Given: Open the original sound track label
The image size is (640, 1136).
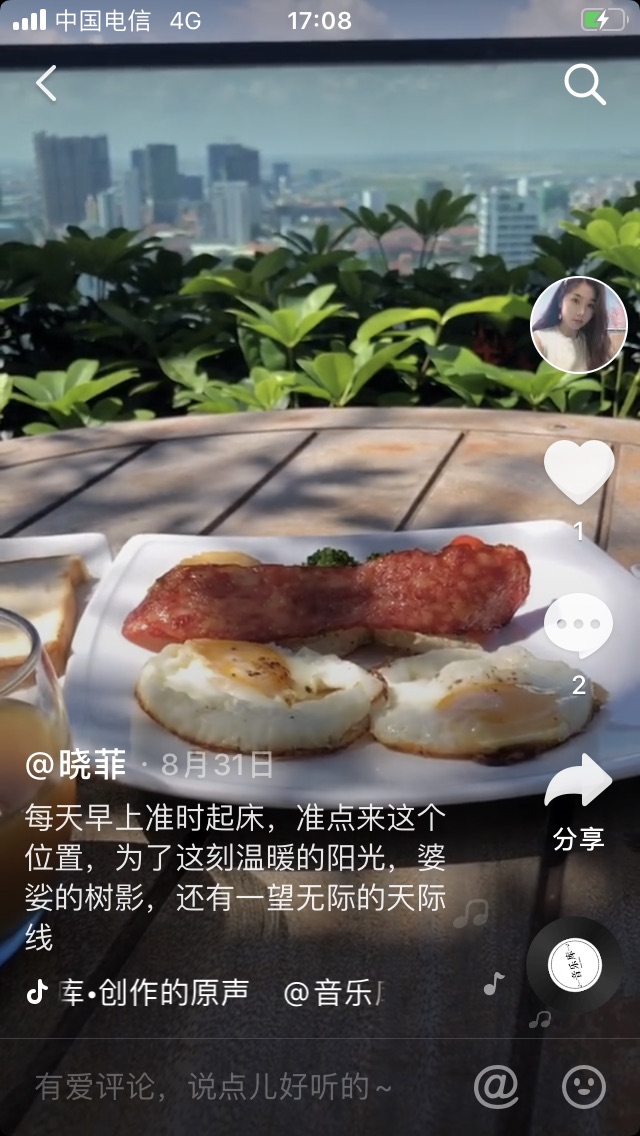Looking at the screenshot, I should pos(155,992).
